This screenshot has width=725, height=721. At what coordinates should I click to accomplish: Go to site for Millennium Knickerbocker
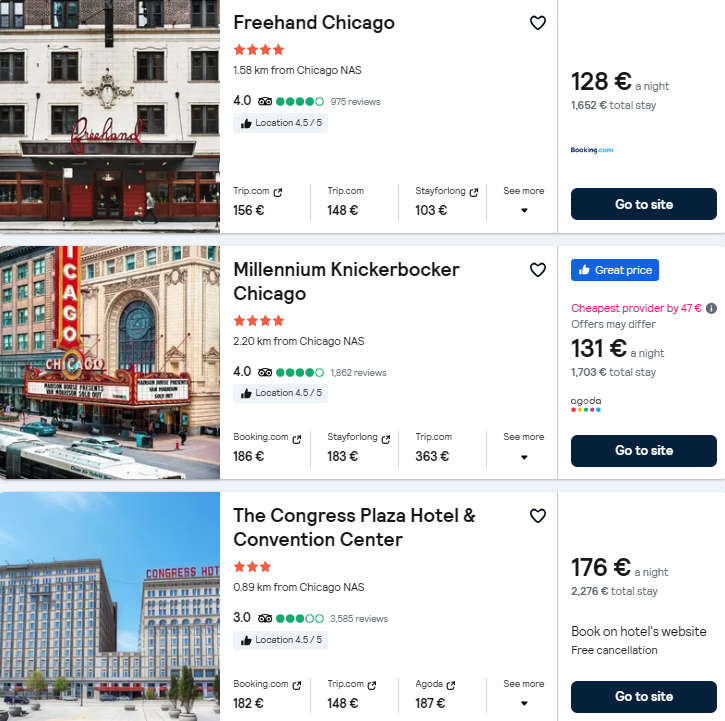pos(643,450)
